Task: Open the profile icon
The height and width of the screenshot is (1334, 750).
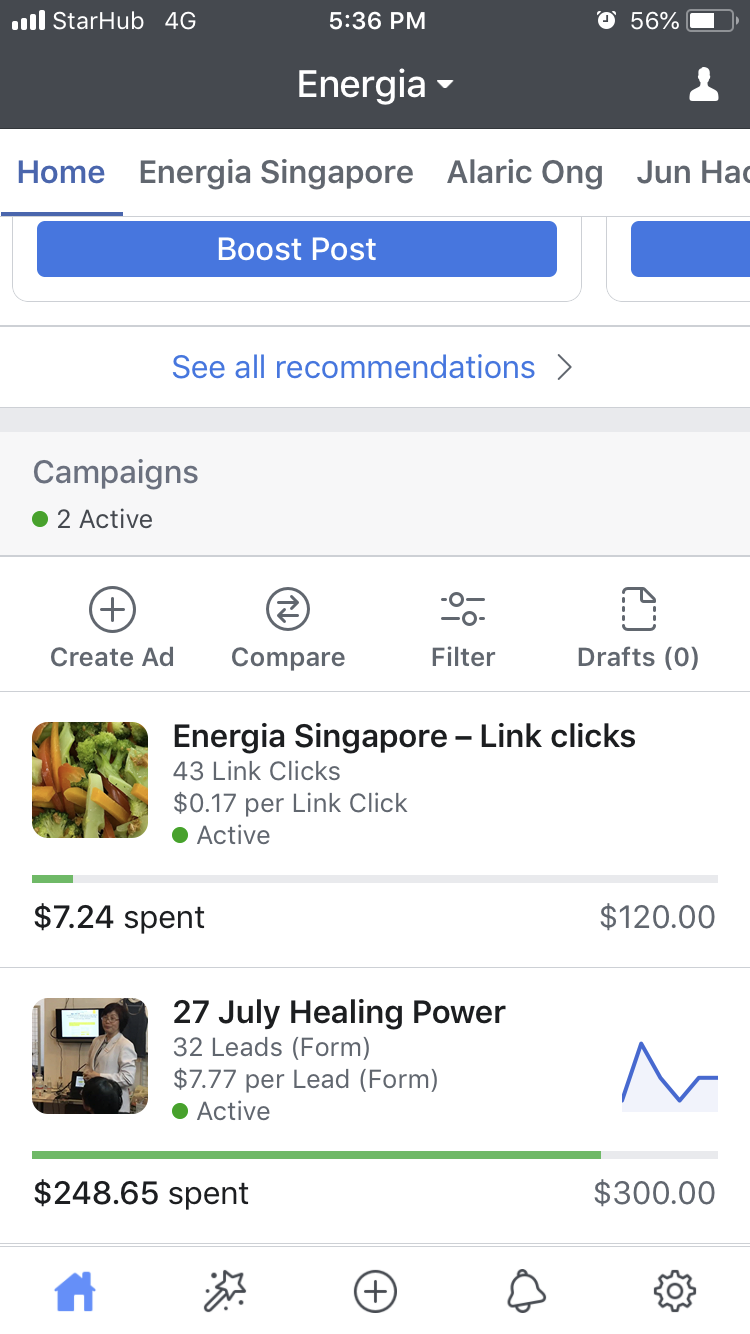Action: (x=704, y=84)
